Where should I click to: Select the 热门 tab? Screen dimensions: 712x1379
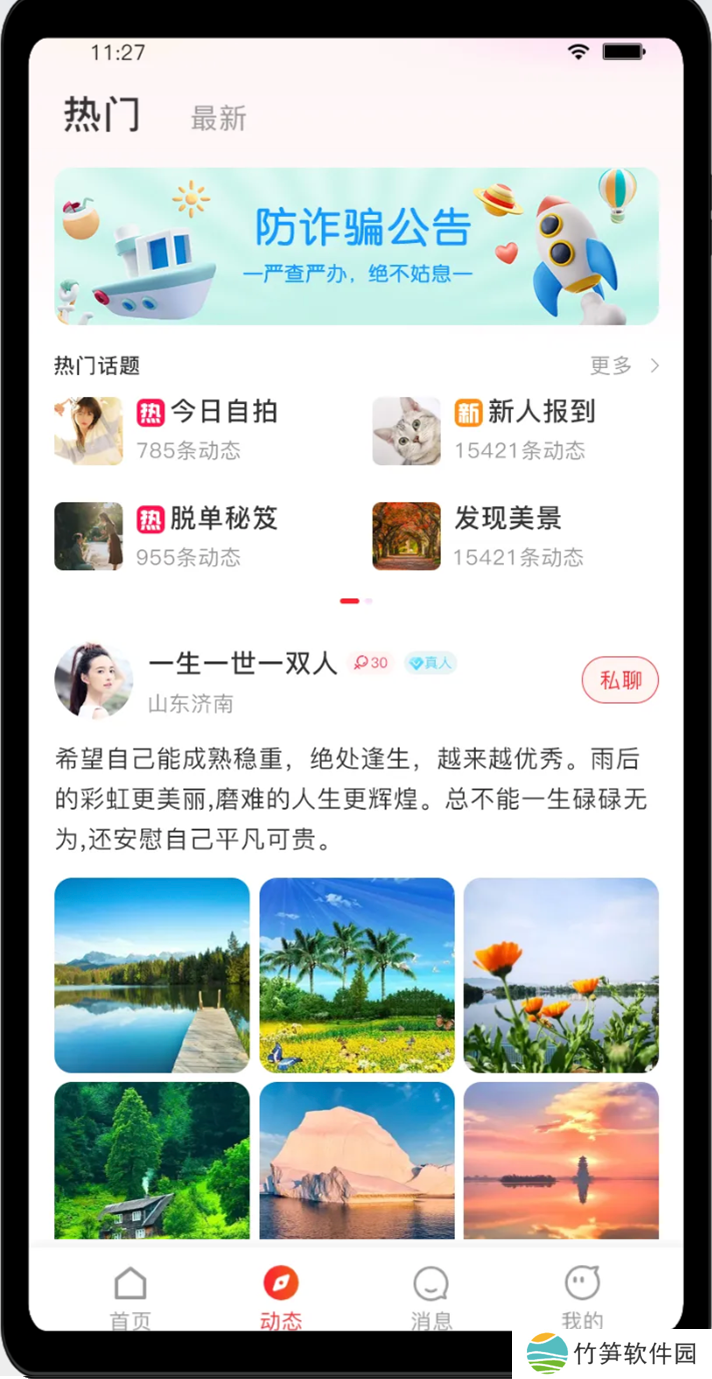coord(102,115)
